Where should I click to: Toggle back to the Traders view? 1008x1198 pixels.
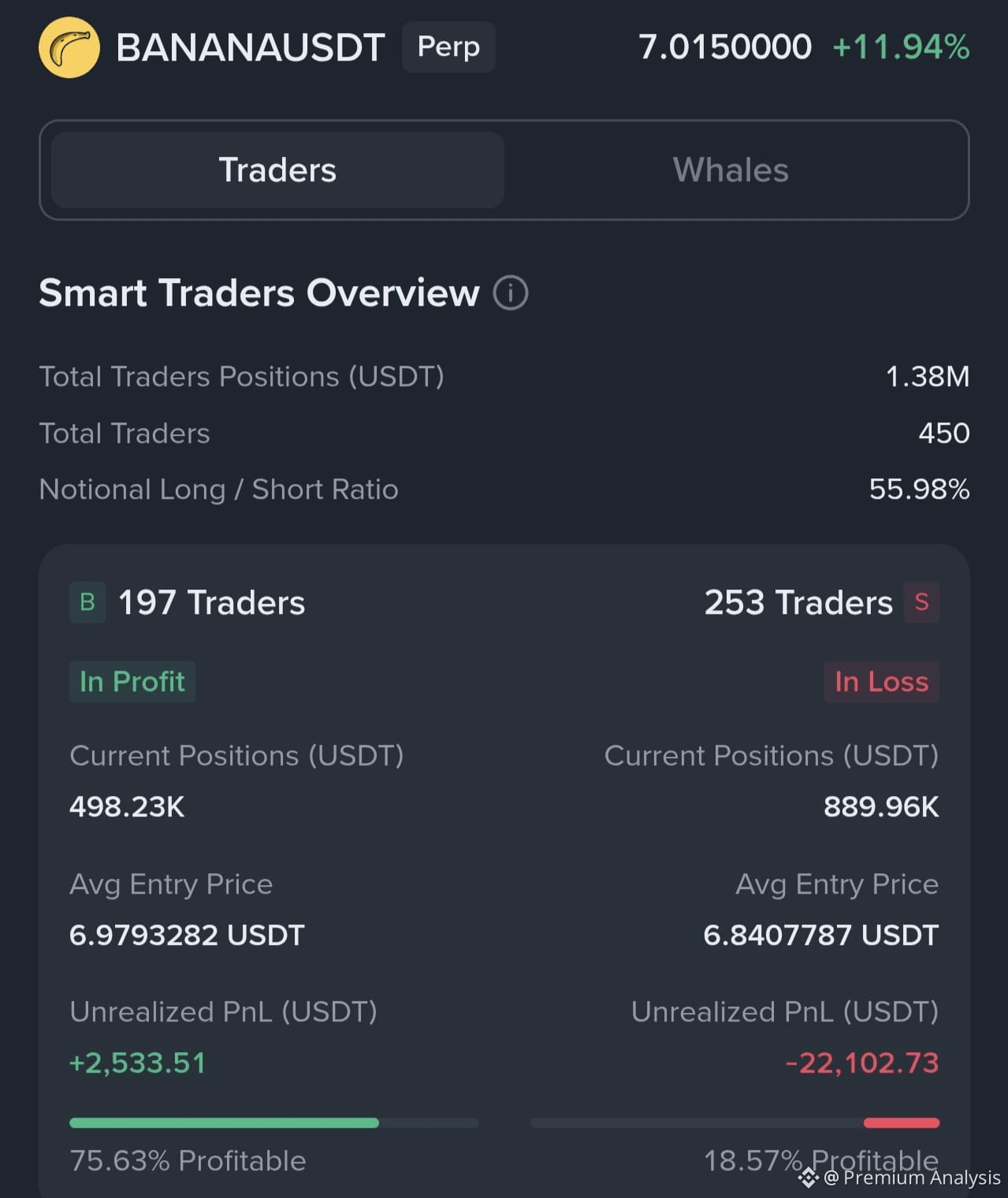click(277, 169)
